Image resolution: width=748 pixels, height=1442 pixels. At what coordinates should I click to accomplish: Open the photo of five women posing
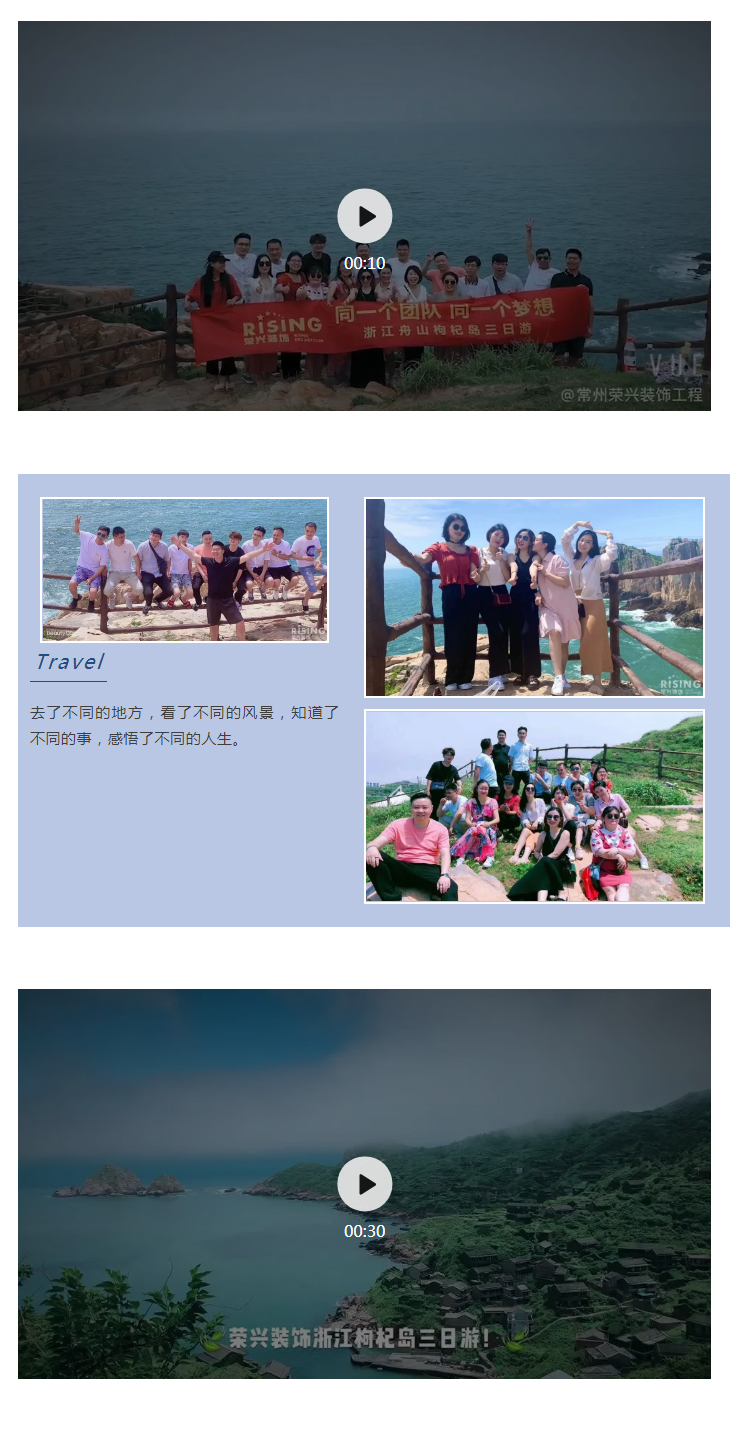534,597
